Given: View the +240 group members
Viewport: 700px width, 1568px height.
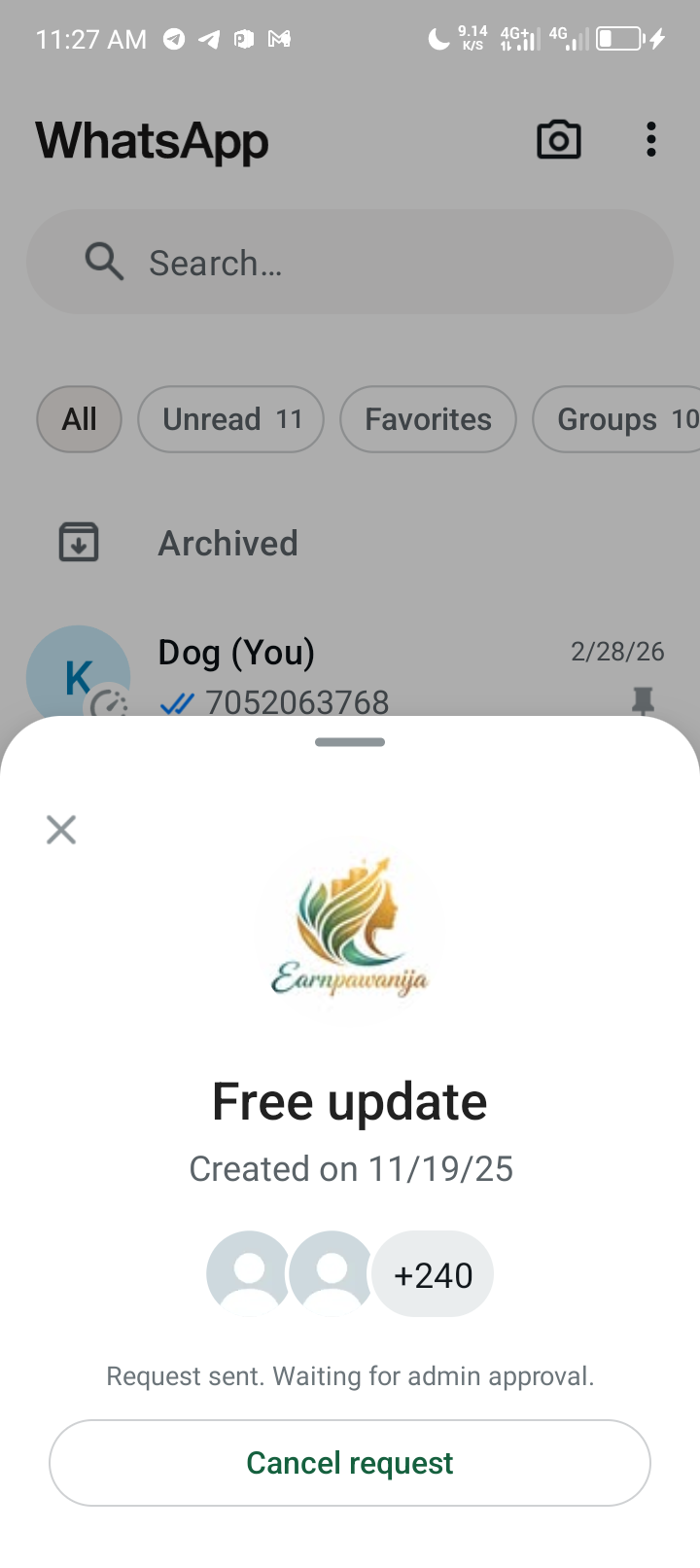Looking at the screenshot, I should click(x=433, y=1274).
